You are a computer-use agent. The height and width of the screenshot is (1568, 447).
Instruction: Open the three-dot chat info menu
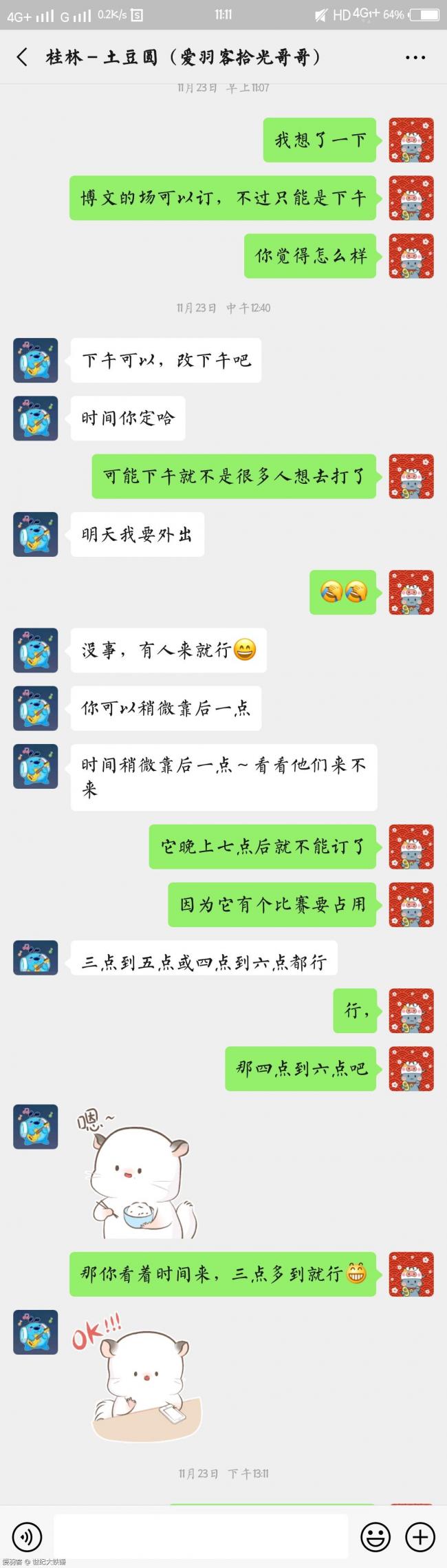coord(415,58)
